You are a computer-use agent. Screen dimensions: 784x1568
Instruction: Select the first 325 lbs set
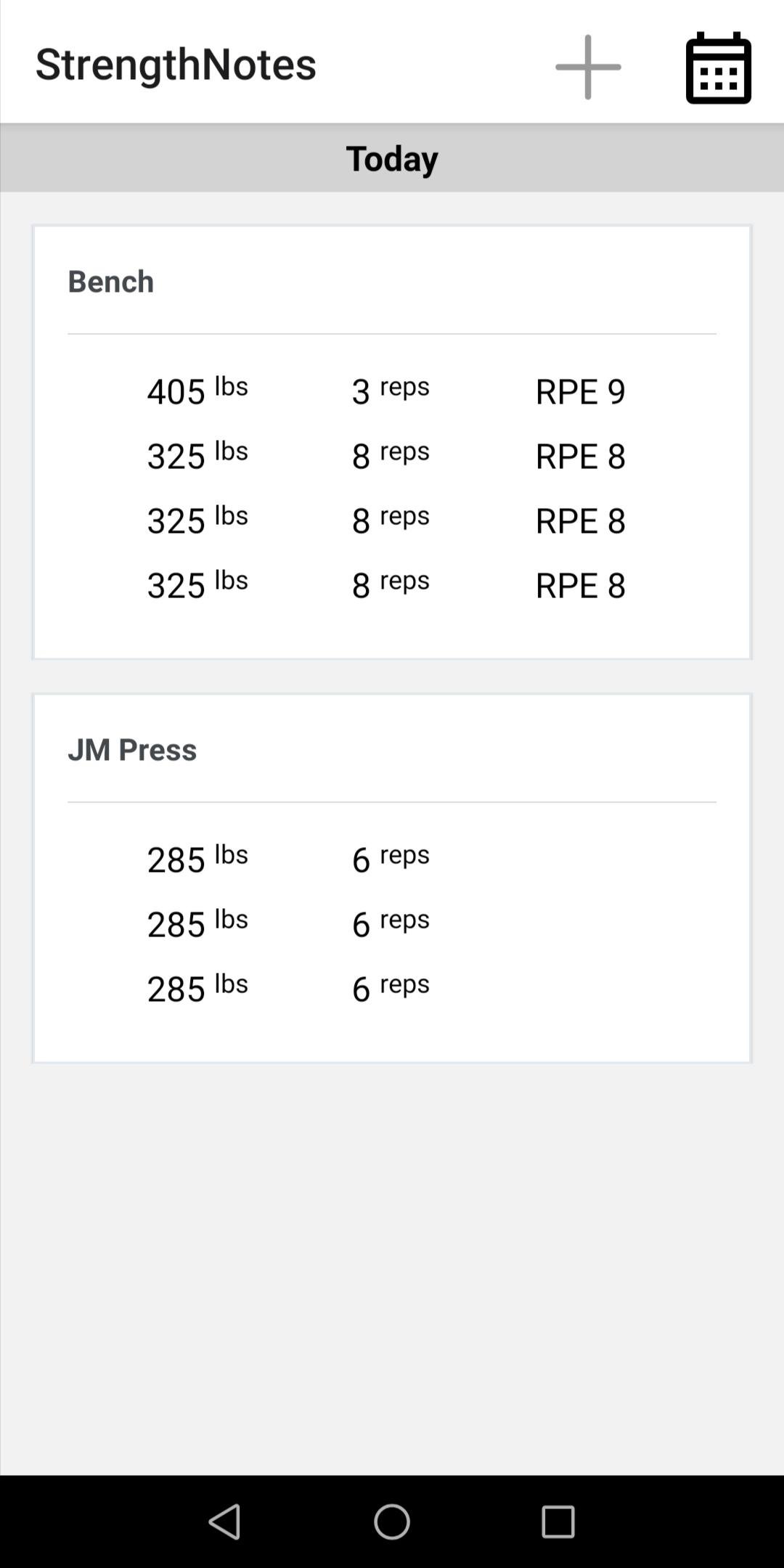pos(196,456)
